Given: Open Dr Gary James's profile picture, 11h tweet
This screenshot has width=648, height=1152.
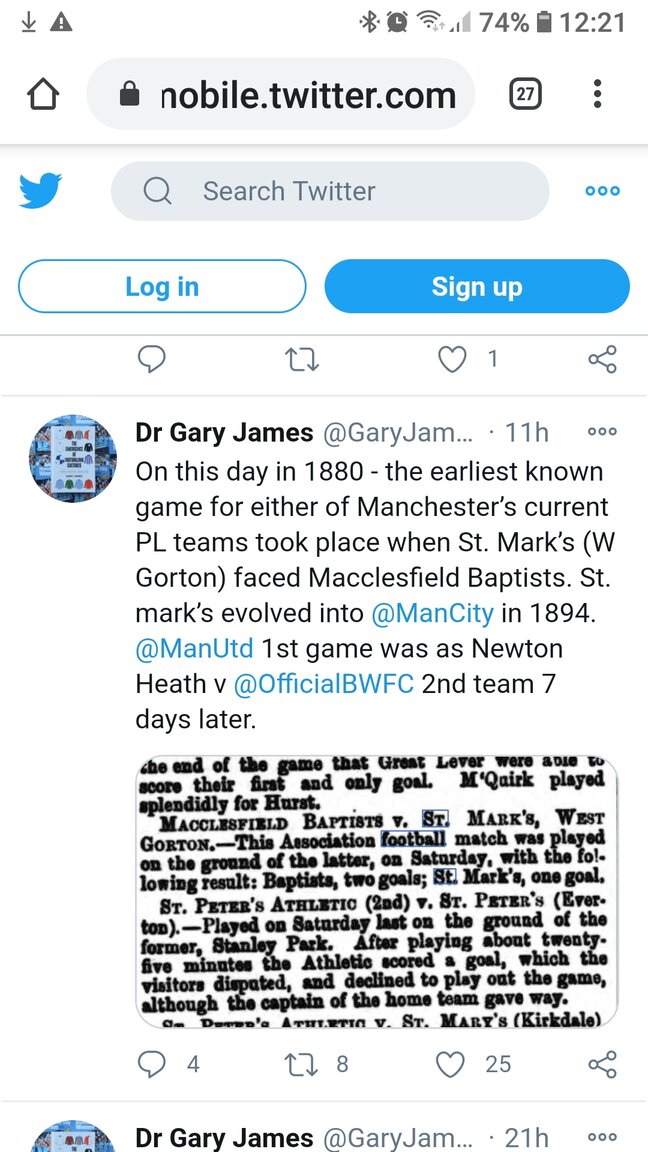Looking at the screenshot, I should [73, 458].
